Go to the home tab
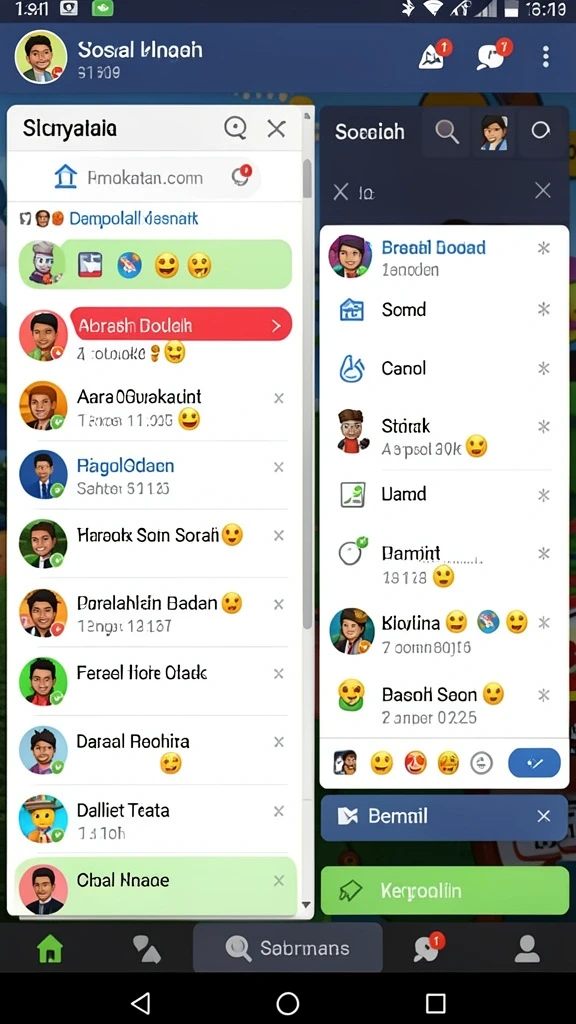Viewport: 576px width, 1024px height. point(50,948)
